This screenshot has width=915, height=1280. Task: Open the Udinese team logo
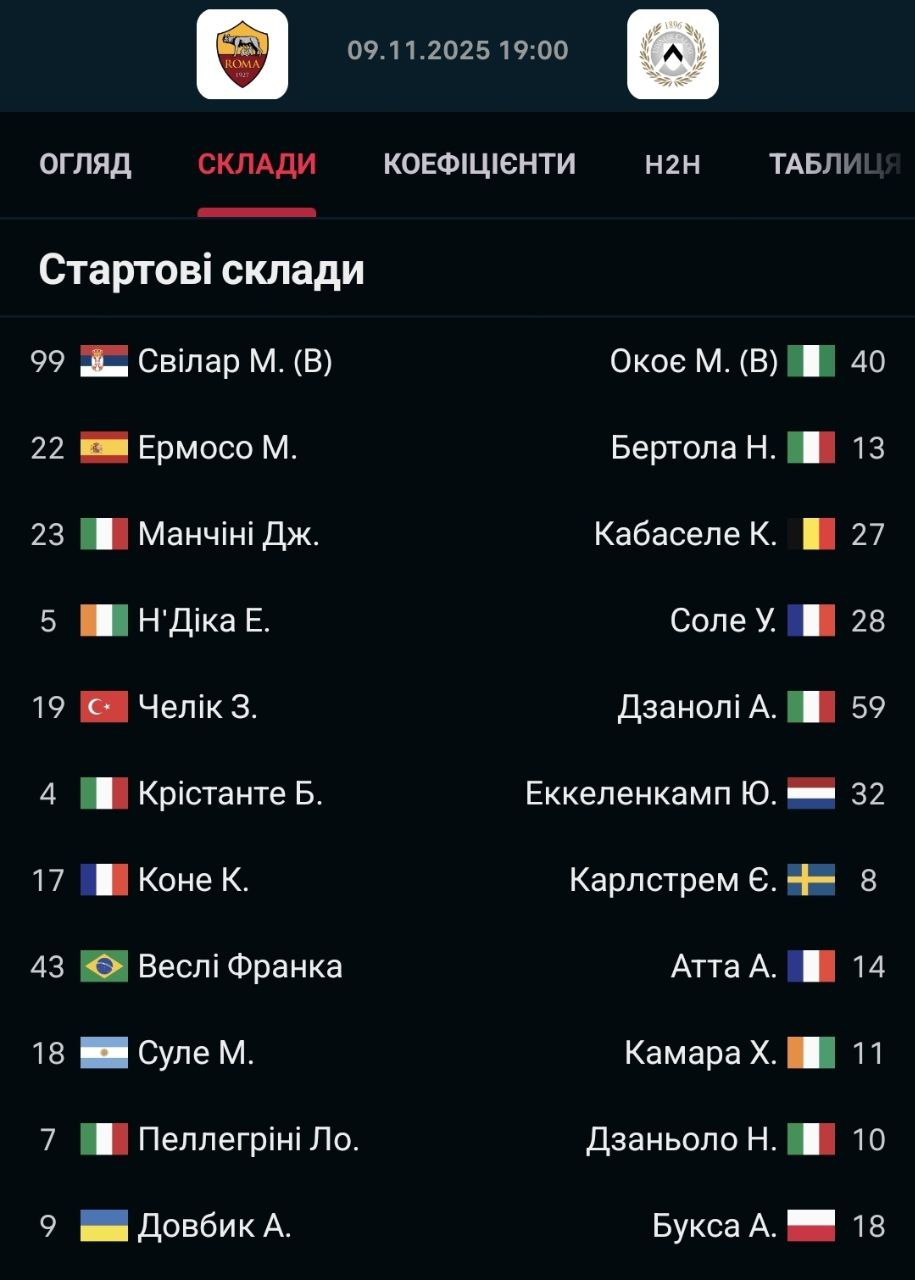point(673,54)
